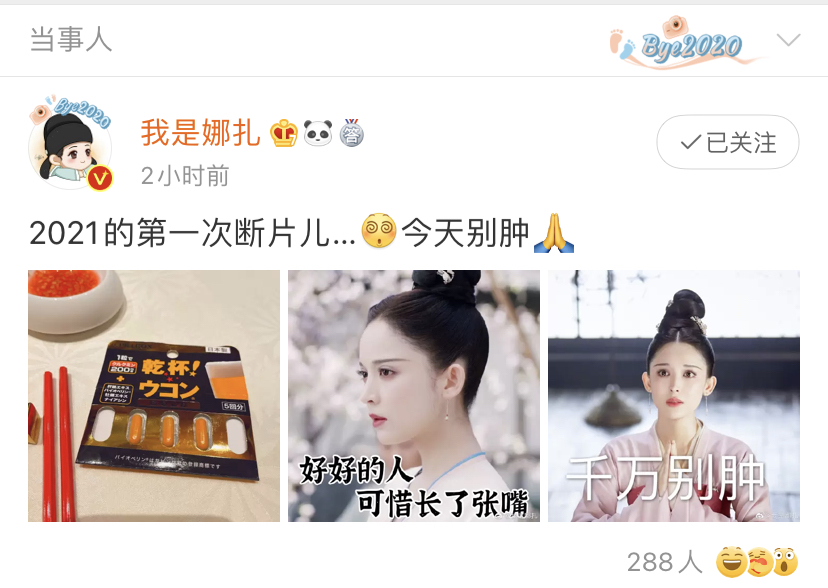Open the 288人 reactions list

pos(712,562)
